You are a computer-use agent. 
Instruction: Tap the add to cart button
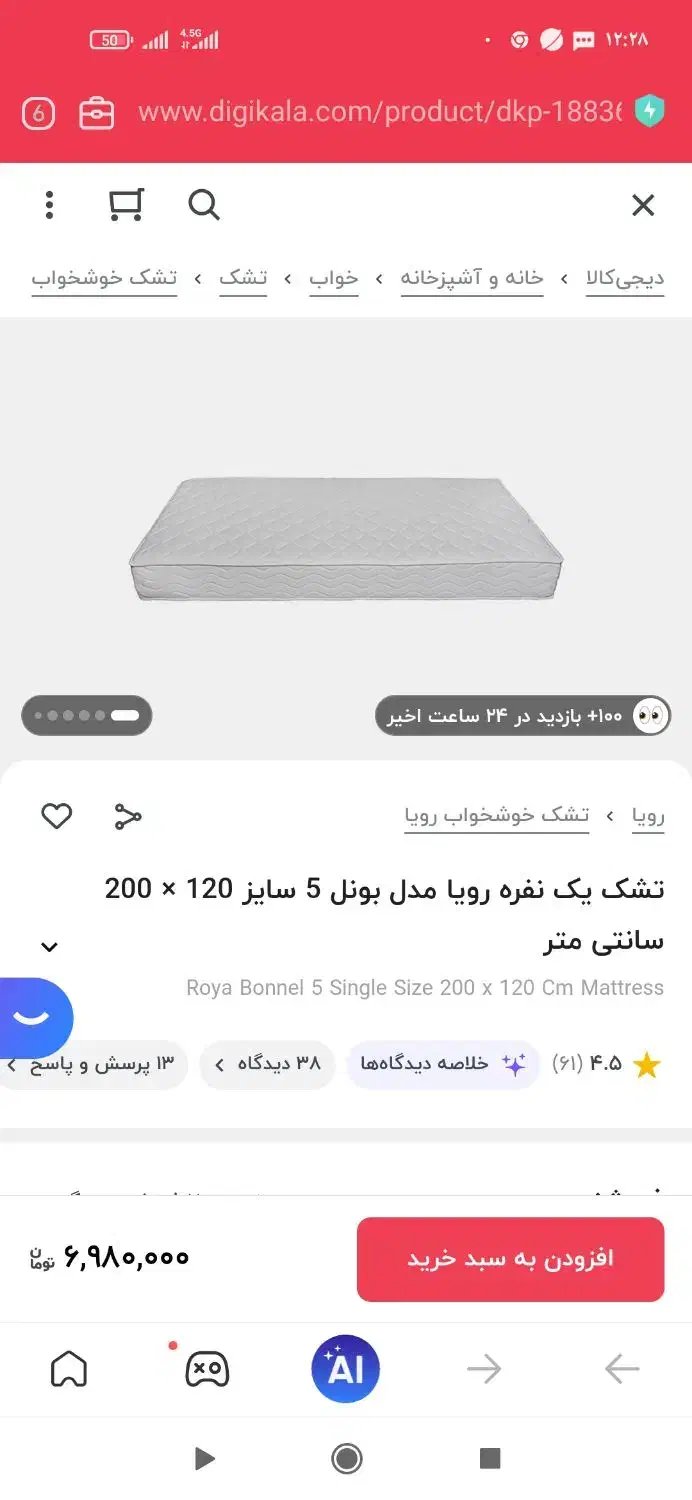[x=510, y=1259]
